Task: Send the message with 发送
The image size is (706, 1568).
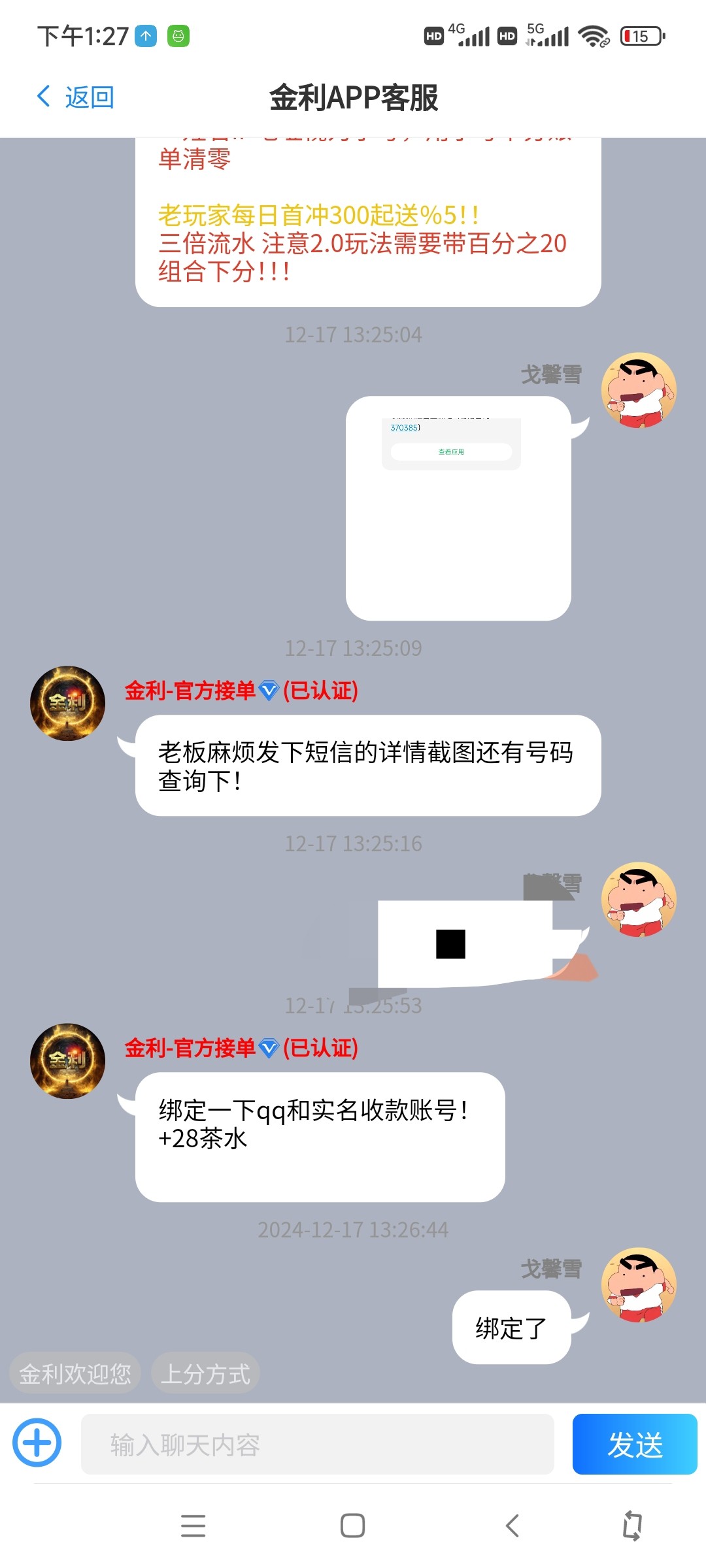Action: [x=634, y=1445]
